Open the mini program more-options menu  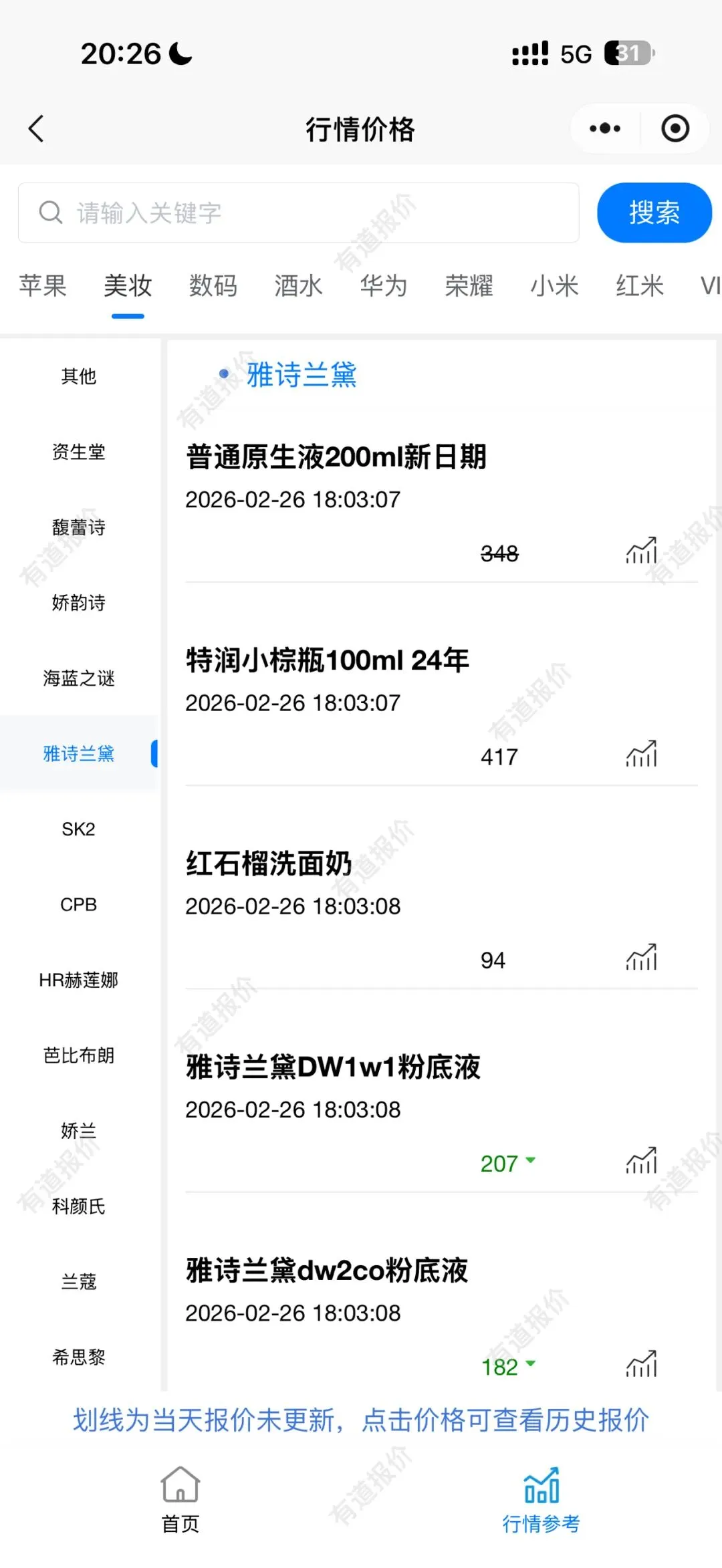coord(605,128)
